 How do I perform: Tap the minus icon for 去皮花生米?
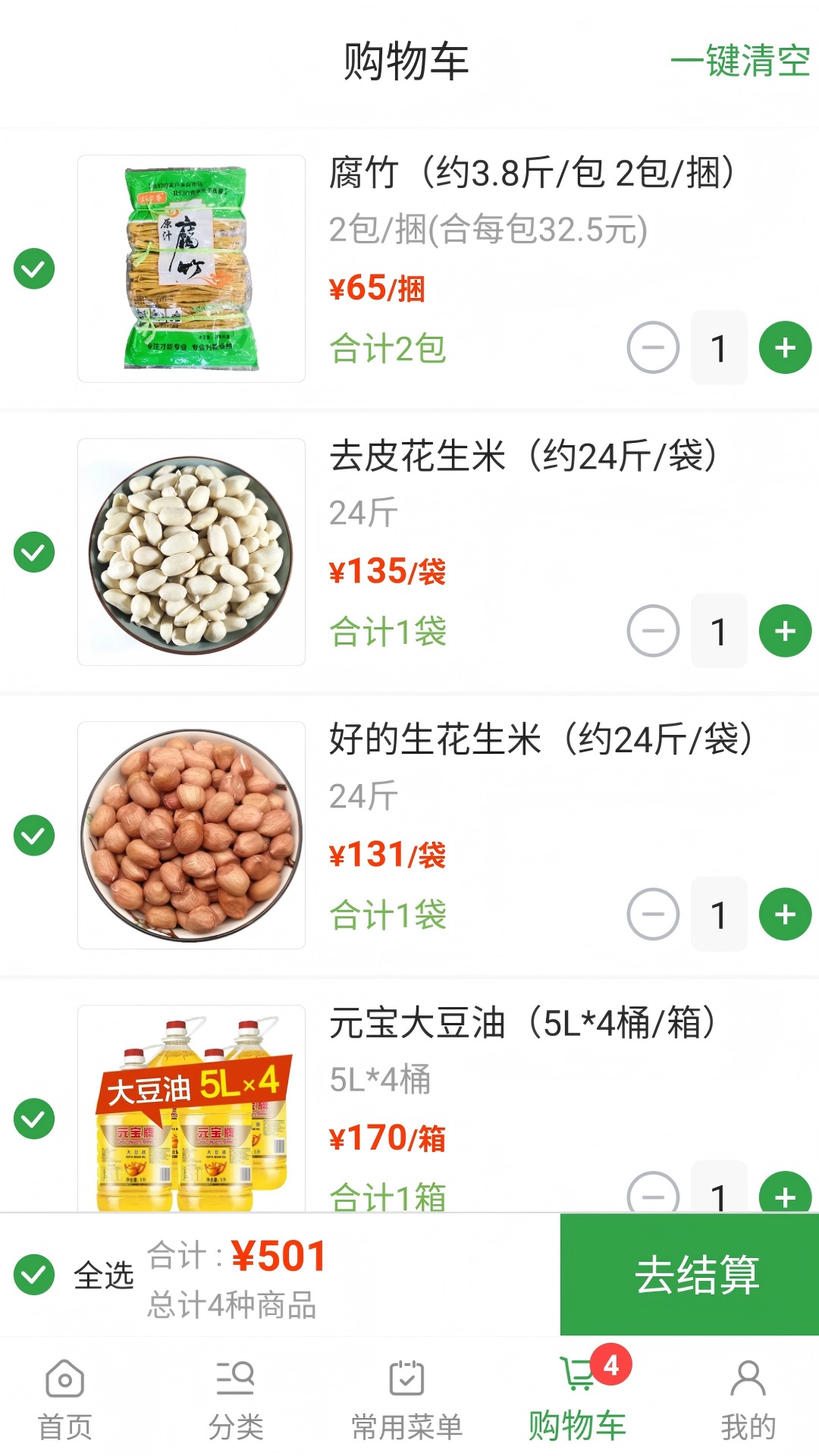[x=654, y=631]
